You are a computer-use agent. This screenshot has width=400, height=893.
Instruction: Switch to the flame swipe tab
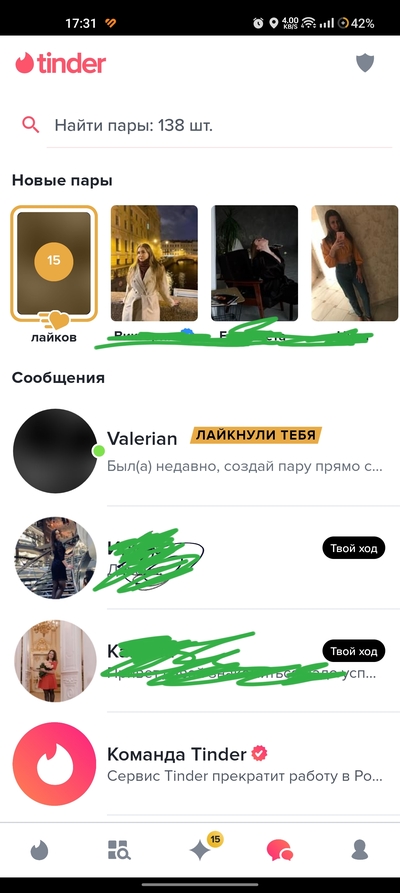tap(39, 851)
